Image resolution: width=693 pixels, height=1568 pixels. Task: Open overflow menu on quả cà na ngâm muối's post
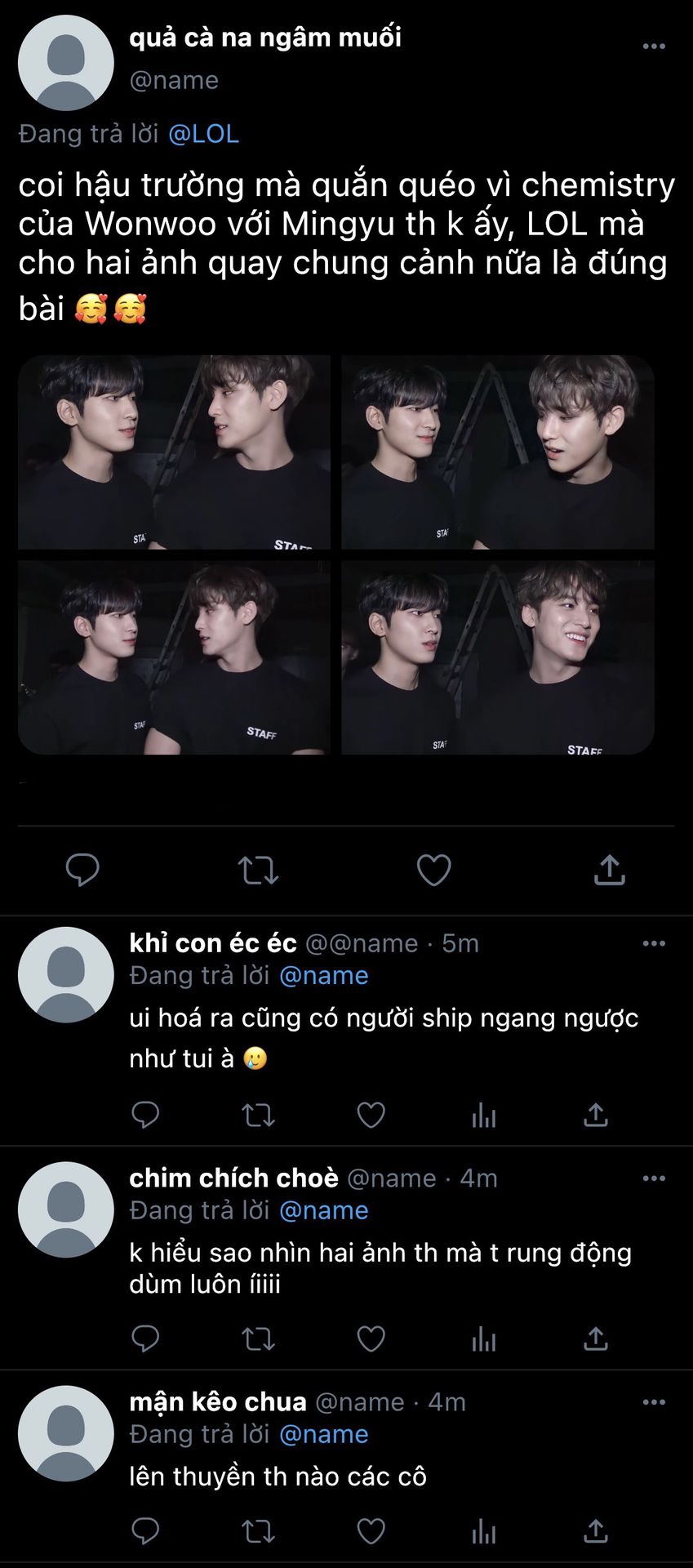pos(654,47)
